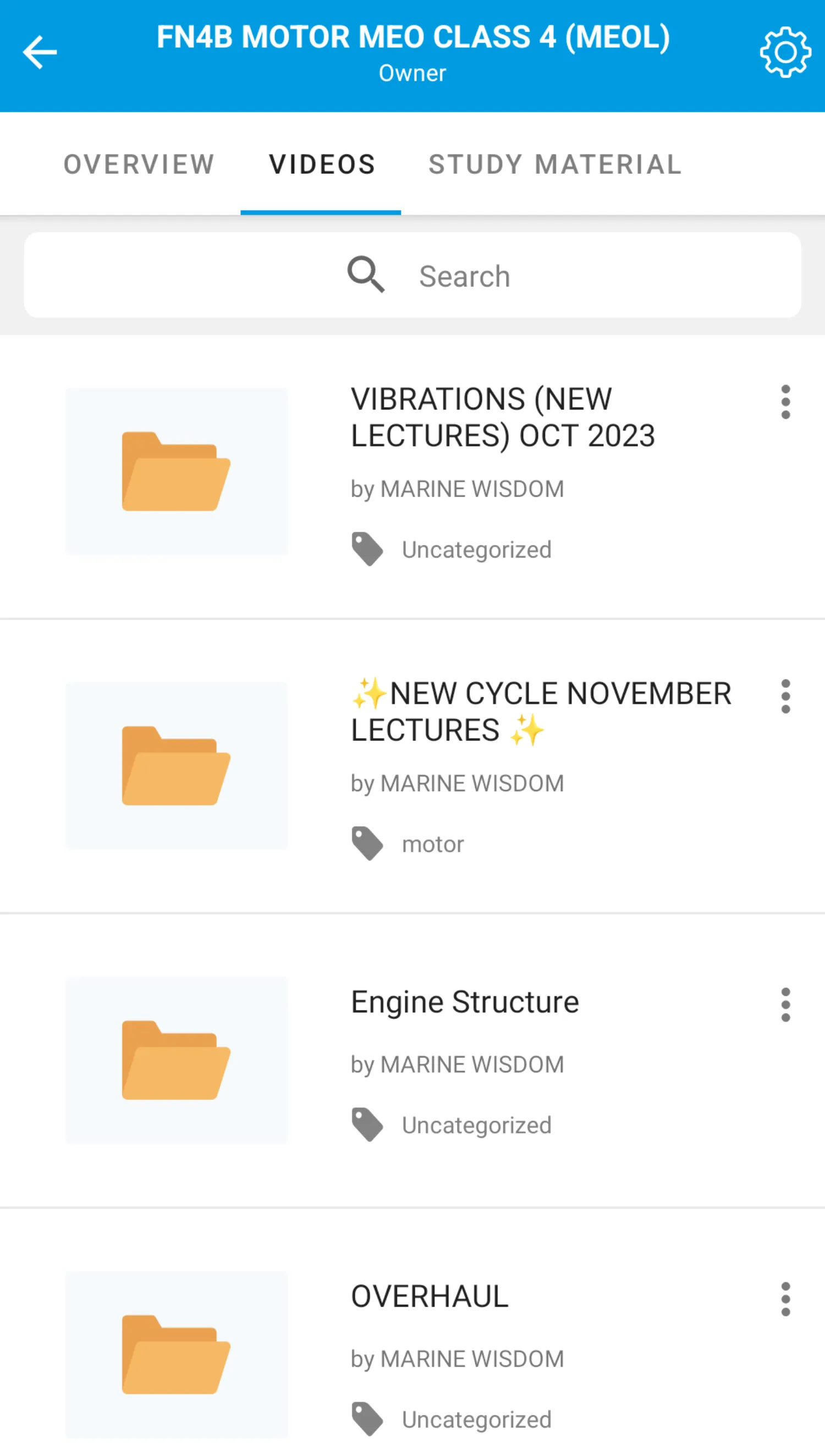Image resolution: width=825 pixels, height=1456 pixels.
Task: Tap the overflow menu for Overhaul
Action: point(785,1299)
